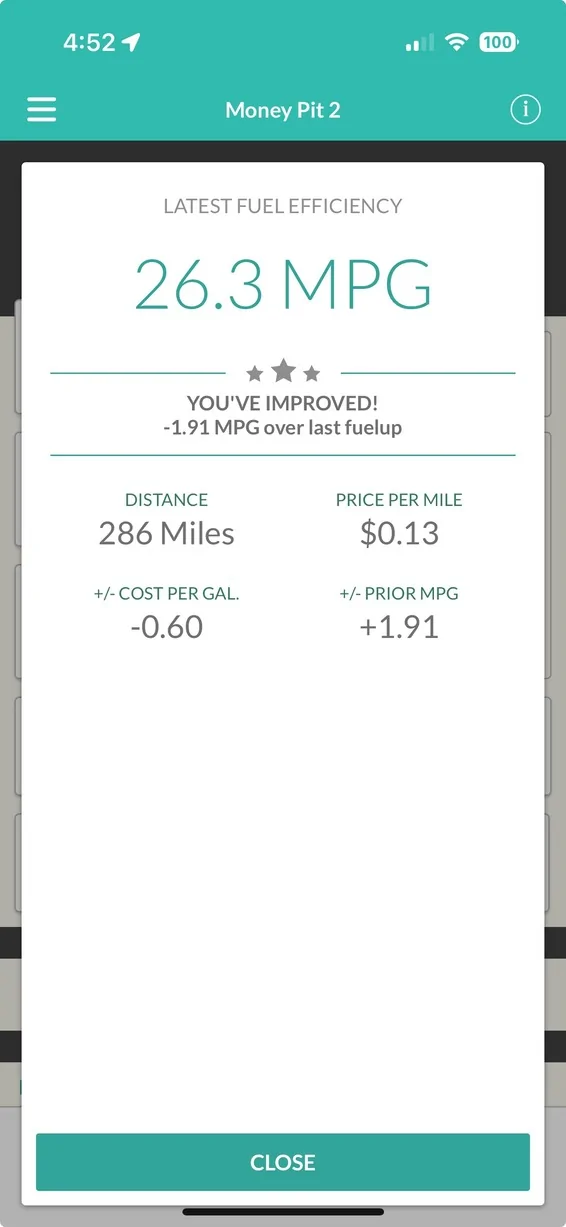The image size is (566, 1227).
Task: Open the info icon in the header
Action: click(525, 110)
